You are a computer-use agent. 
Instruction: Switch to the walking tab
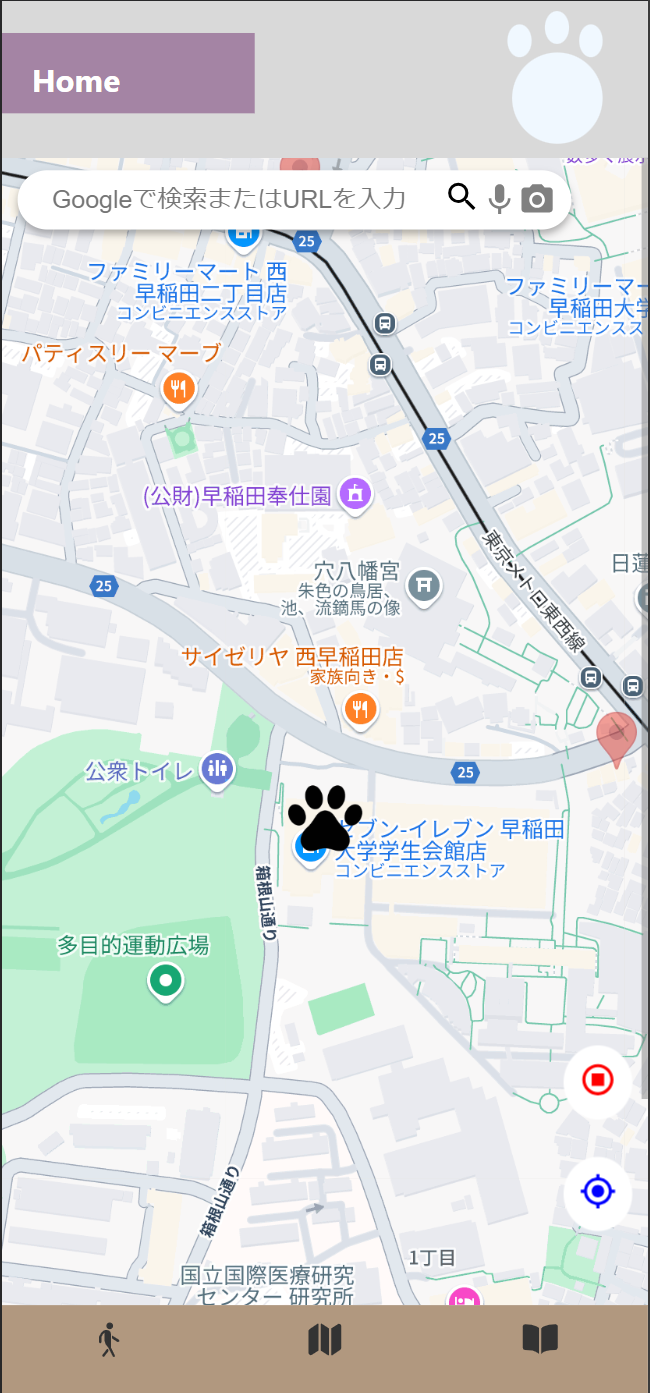pyautogui.click(x=109, y=1339)
